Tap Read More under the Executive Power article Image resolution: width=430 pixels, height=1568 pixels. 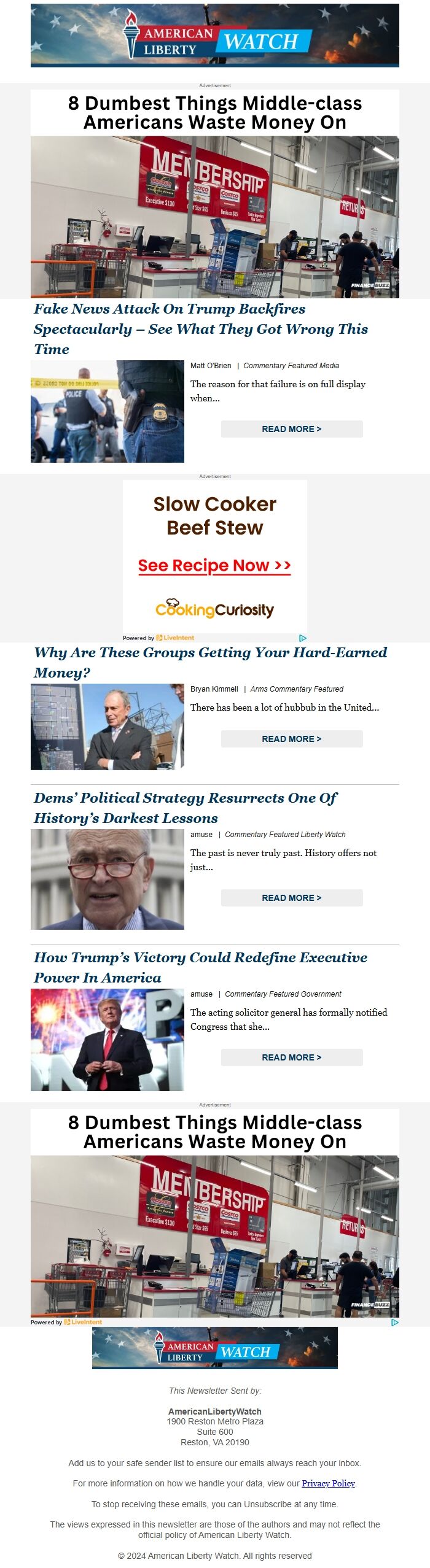(291, 1057)
